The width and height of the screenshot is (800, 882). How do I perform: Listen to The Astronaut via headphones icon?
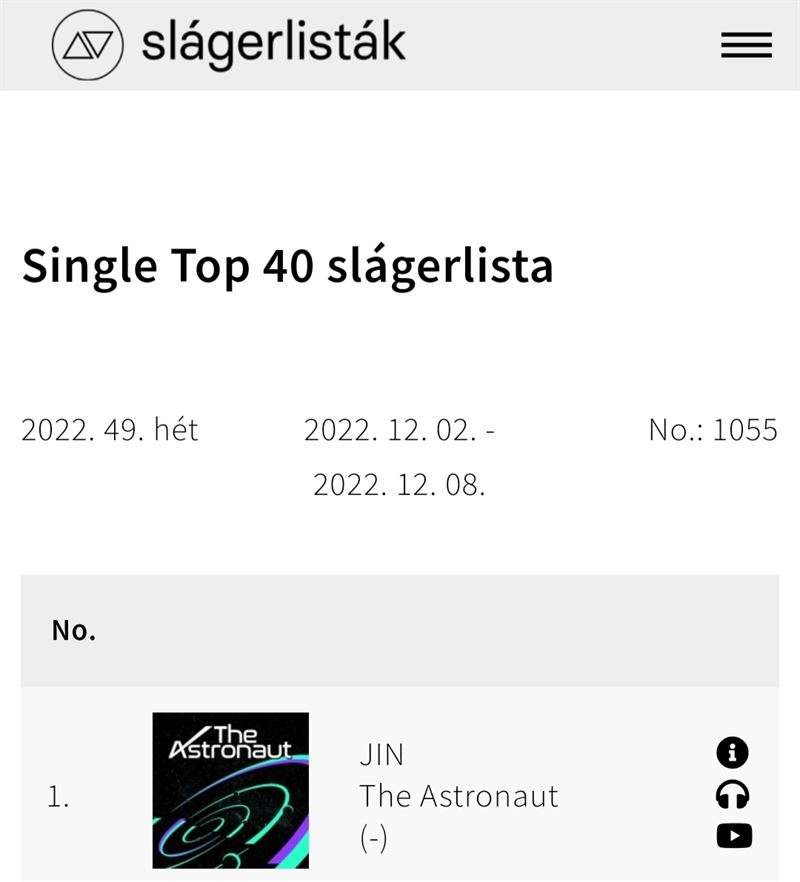[733, 794]
